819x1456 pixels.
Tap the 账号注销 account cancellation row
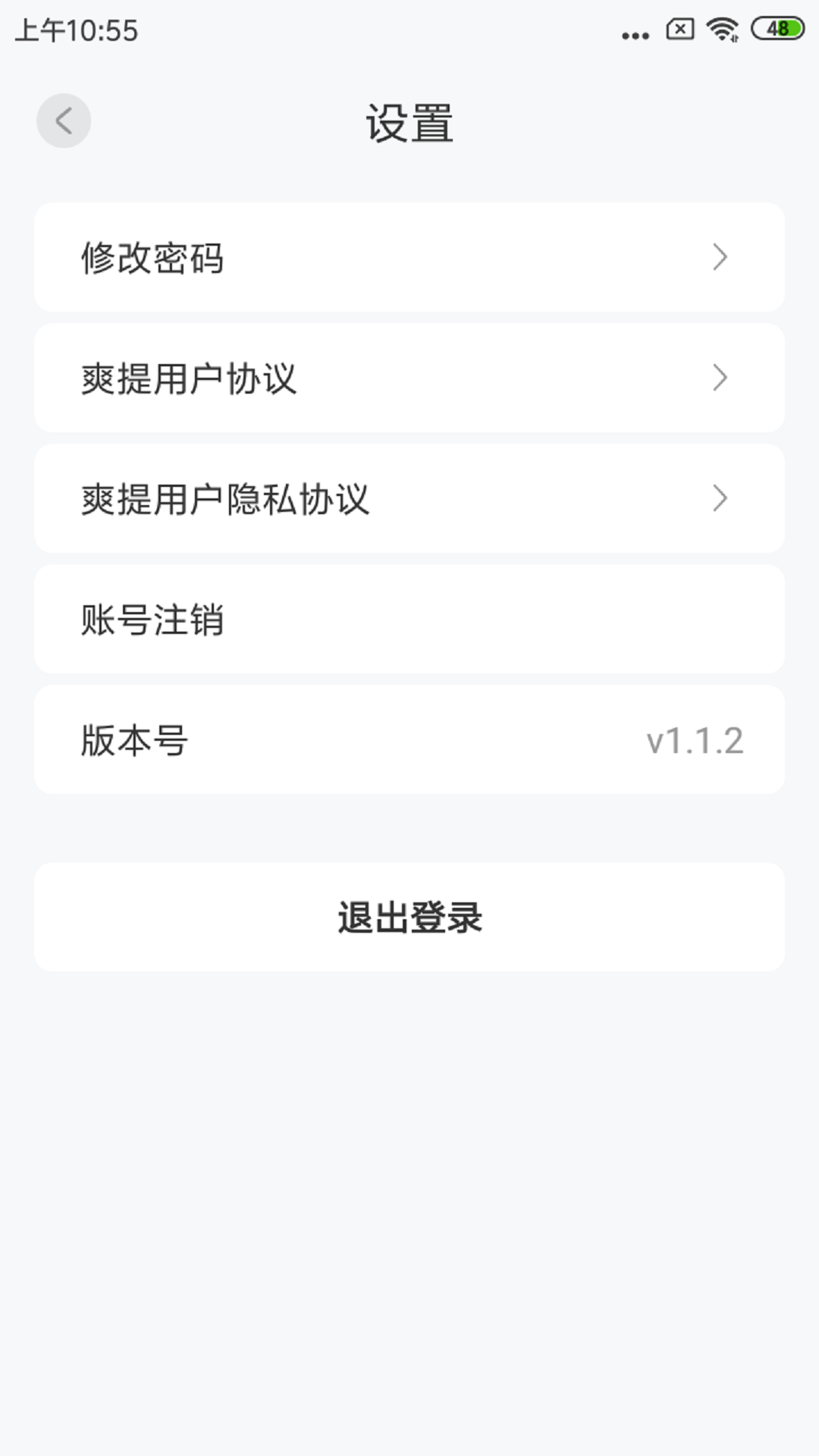click(409, 619)
